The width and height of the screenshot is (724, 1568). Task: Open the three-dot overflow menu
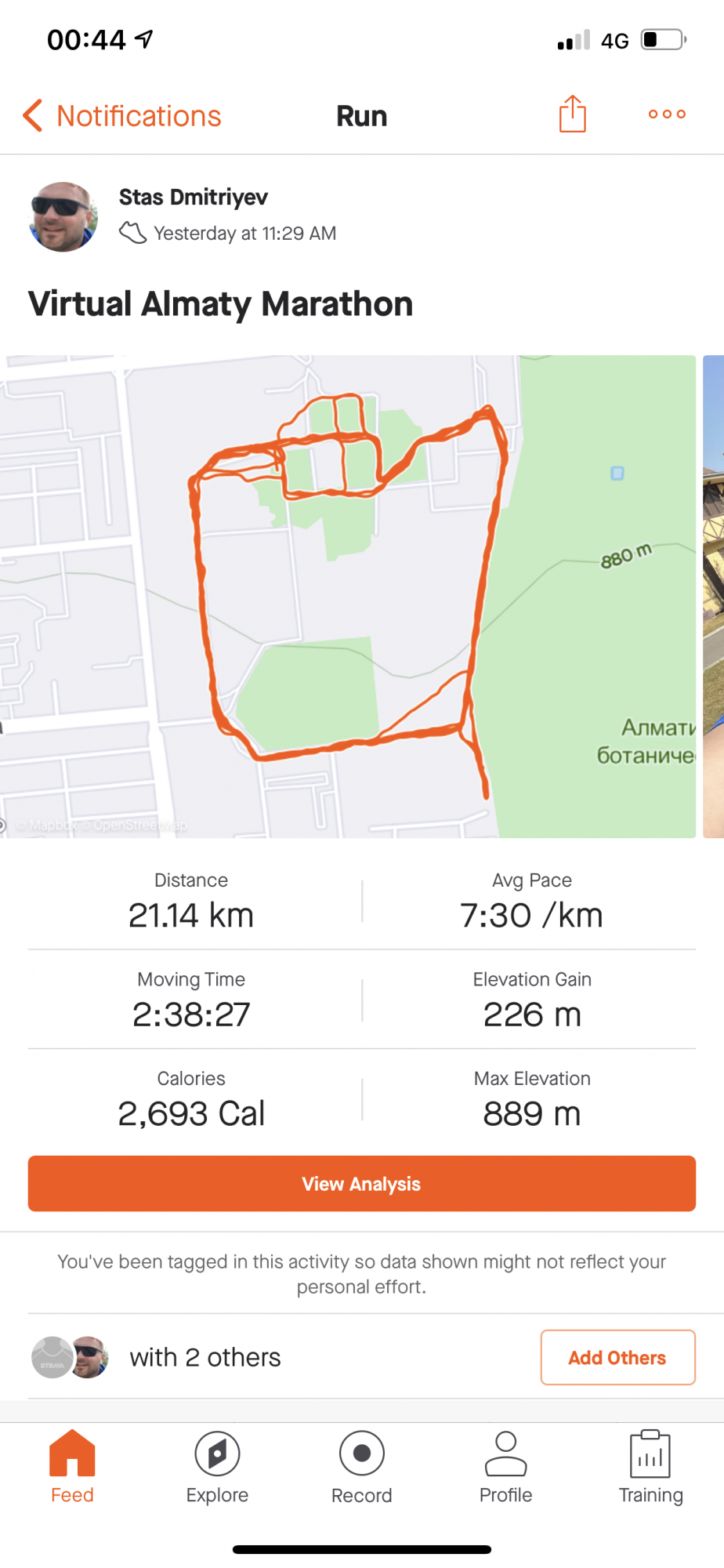667,114
